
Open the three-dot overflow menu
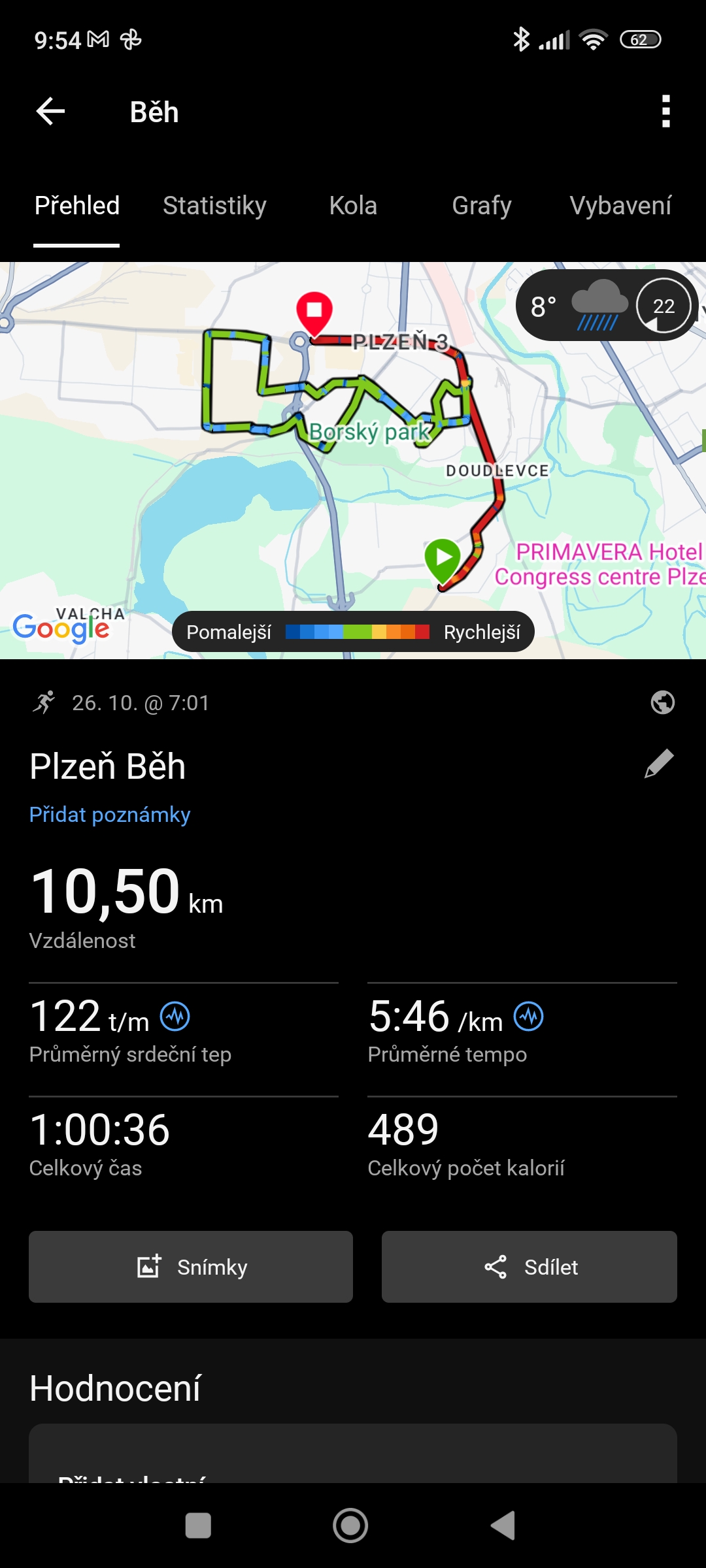click(x=665, y=111)
